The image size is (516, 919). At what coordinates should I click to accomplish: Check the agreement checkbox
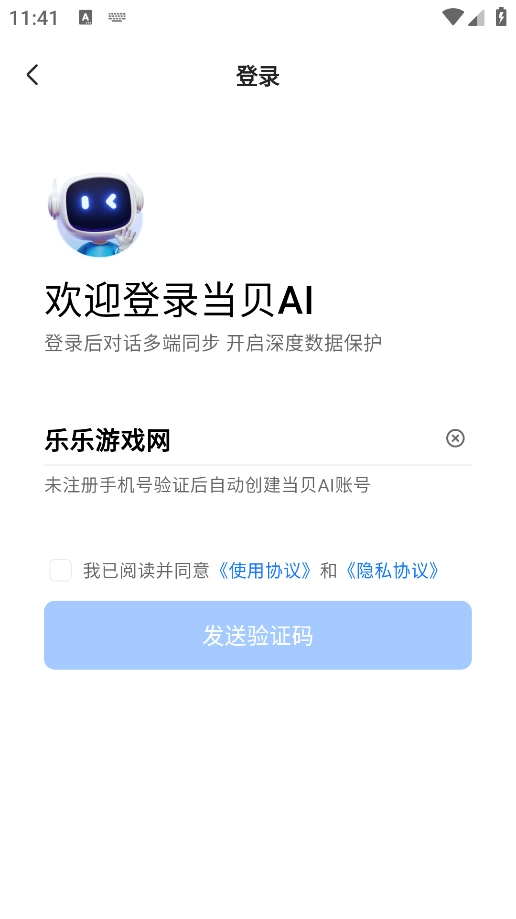coord(60,570)
